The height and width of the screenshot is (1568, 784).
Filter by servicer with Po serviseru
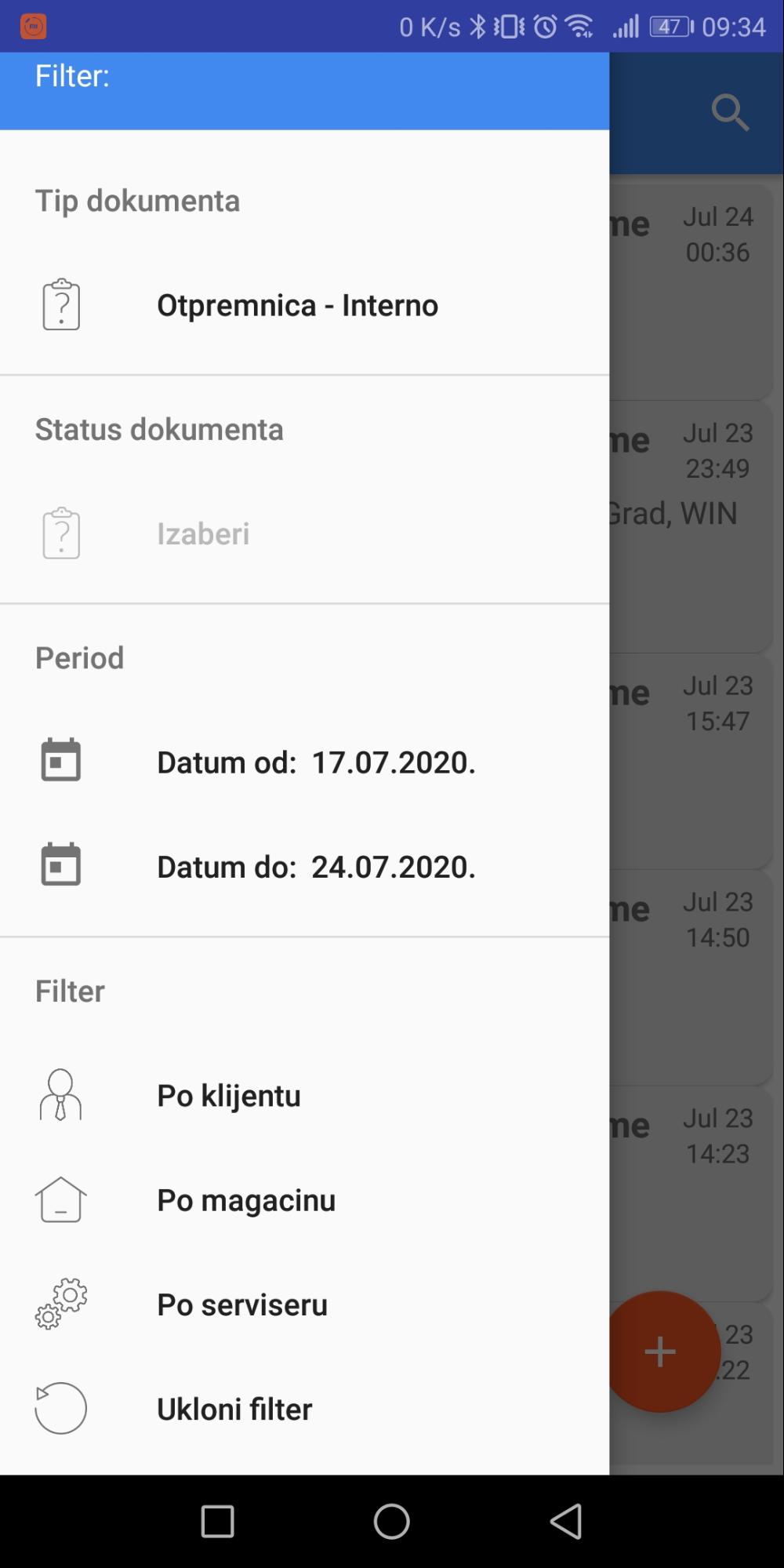241,1304
